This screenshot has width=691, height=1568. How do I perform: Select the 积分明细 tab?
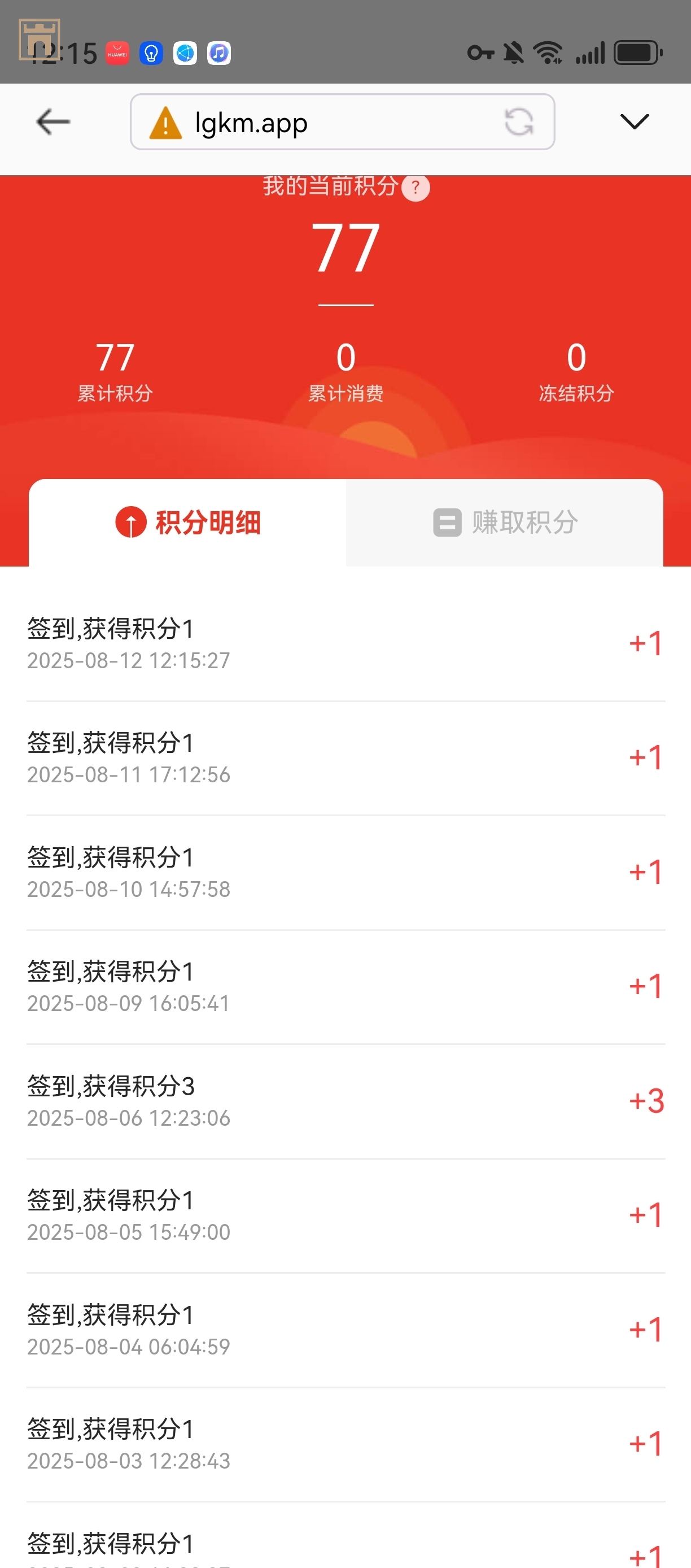188,522
